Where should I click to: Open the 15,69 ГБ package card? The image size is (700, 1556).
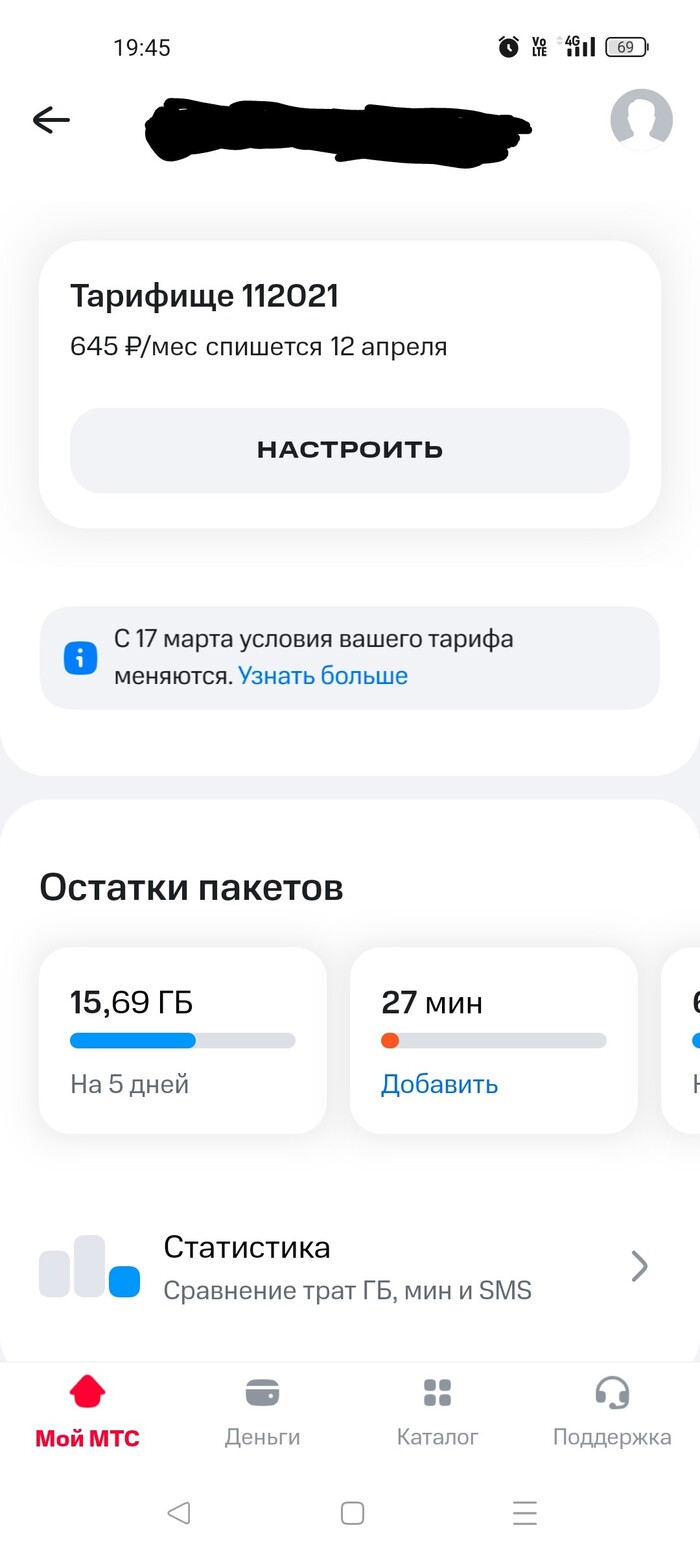point(182,1040)
